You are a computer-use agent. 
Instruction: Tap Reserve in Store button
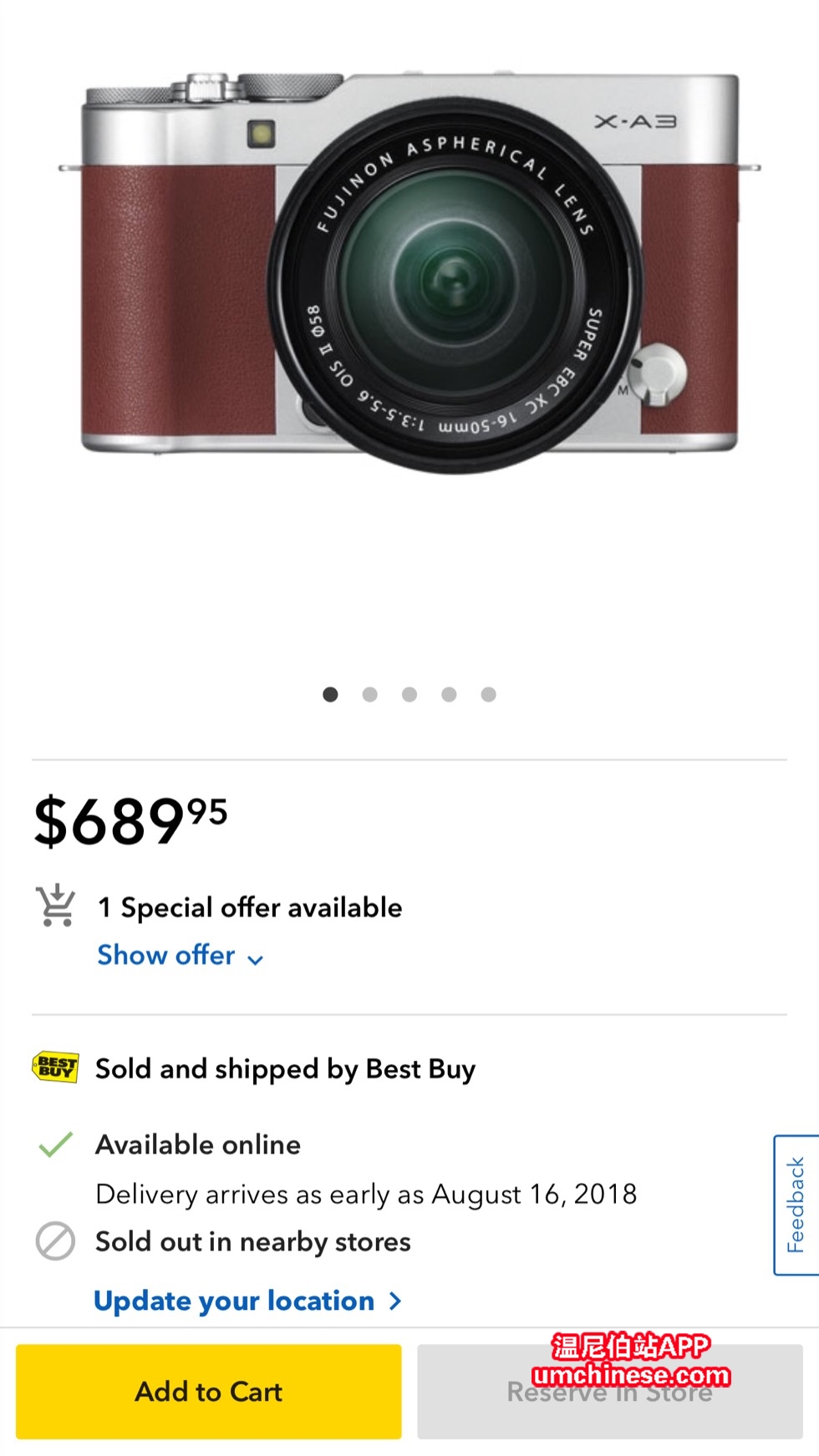tap(609, 1391)
